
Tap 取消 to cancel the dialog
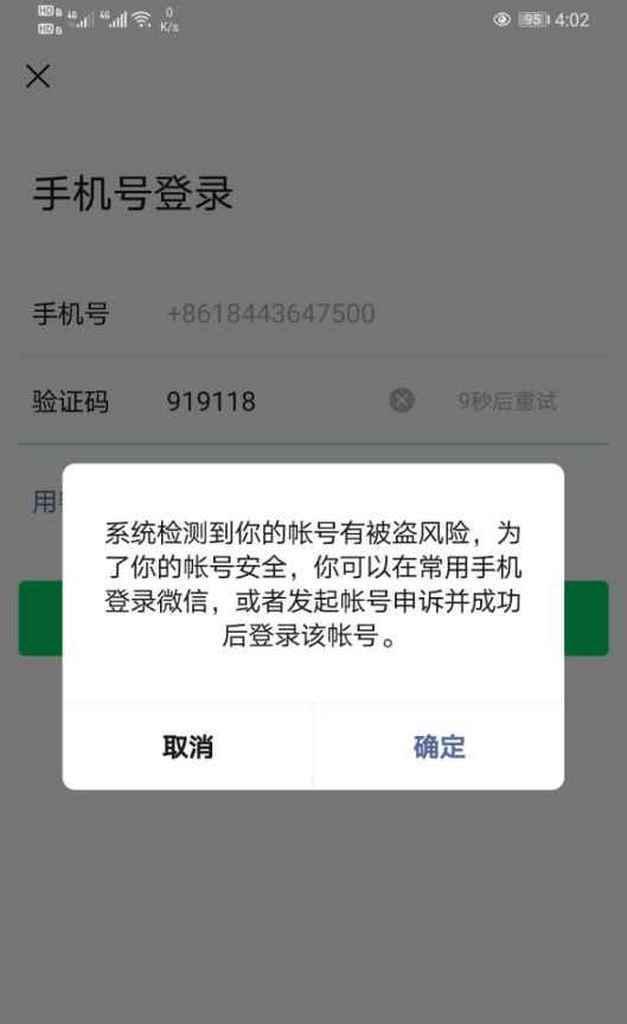(x=188, y=746)
